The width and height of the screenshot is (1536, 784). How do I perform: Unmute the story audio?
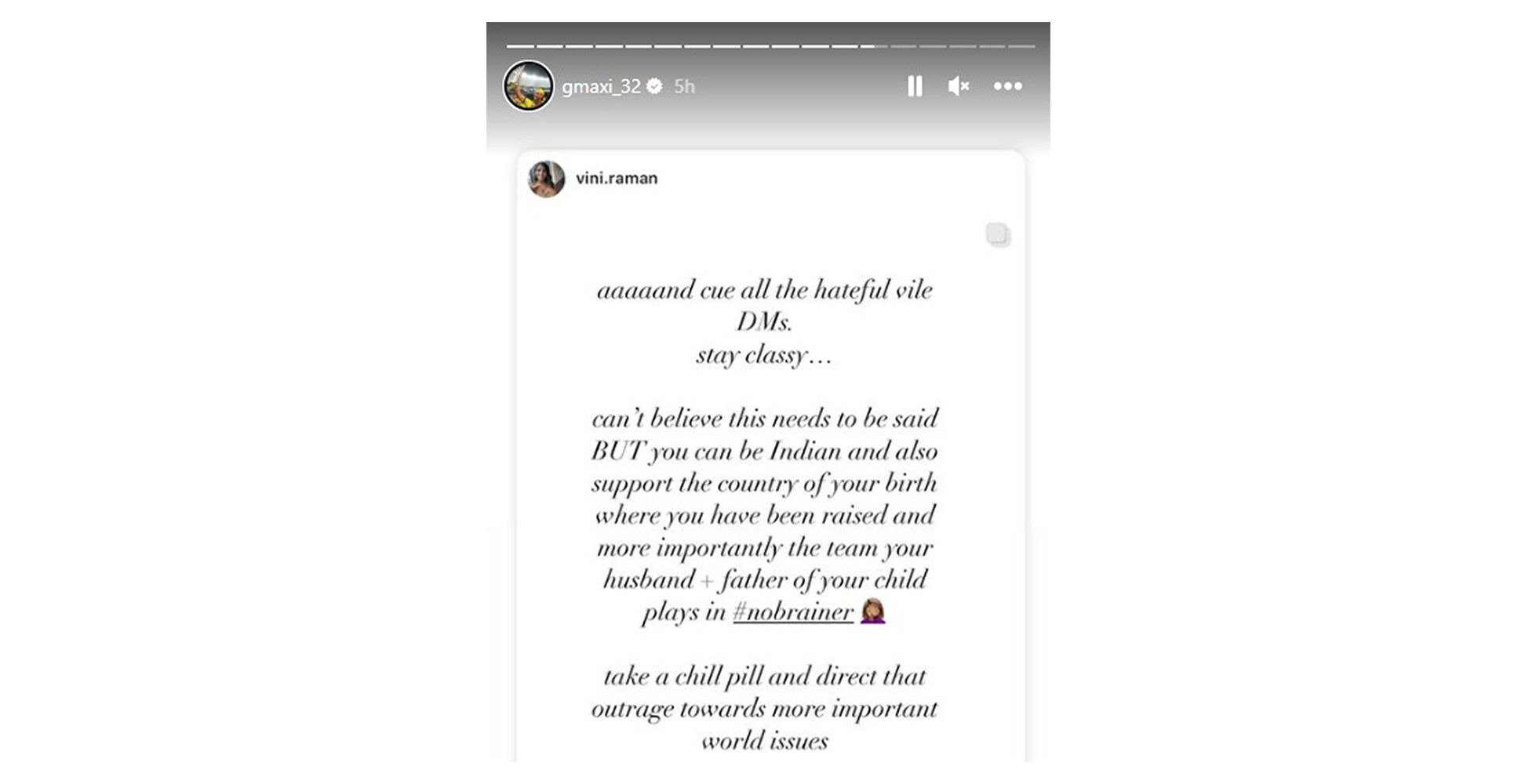tap(959, 86)
